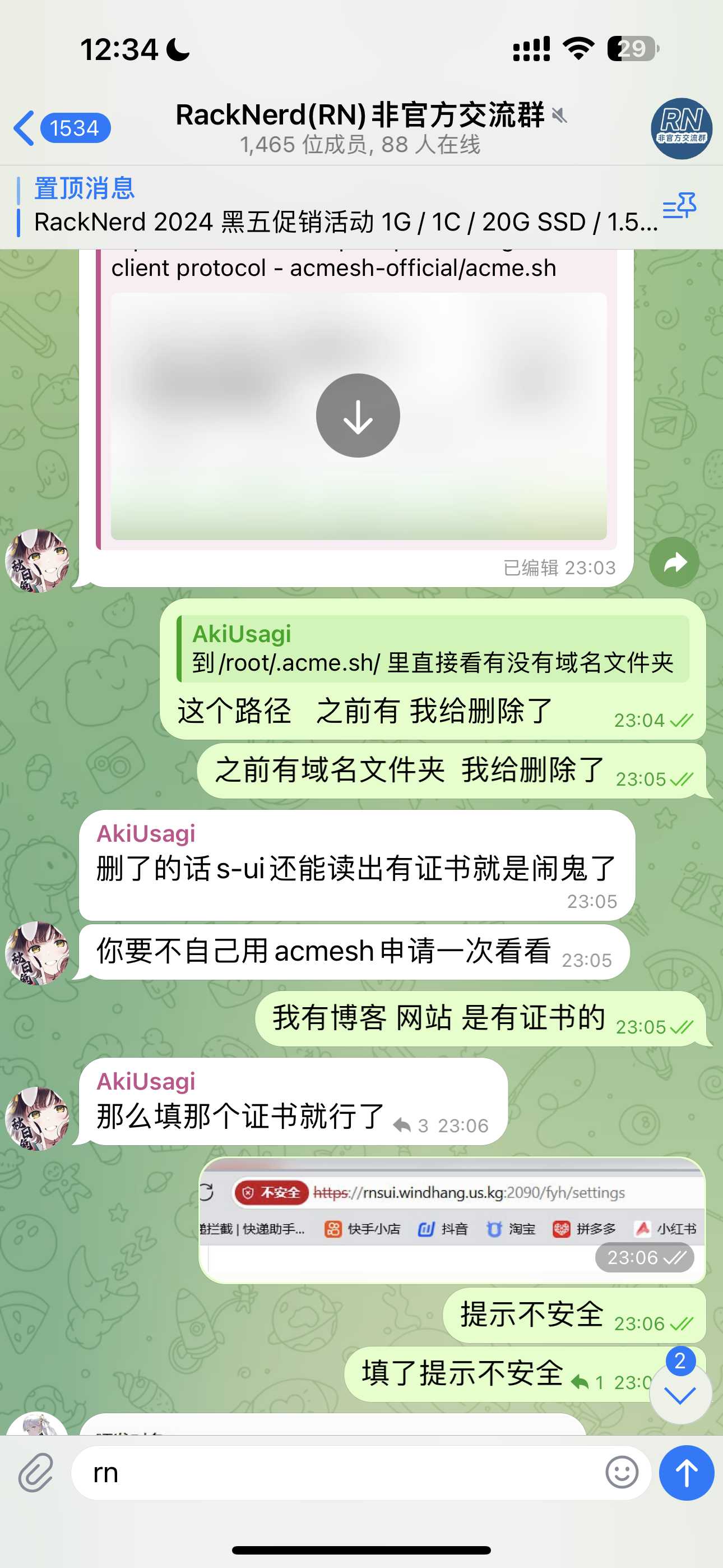This screenshot has height=1568, width=723.
Task: Jump to quoted AkiUsagi message about /root/.acme.sh/
Action: (x=432, y=649)
